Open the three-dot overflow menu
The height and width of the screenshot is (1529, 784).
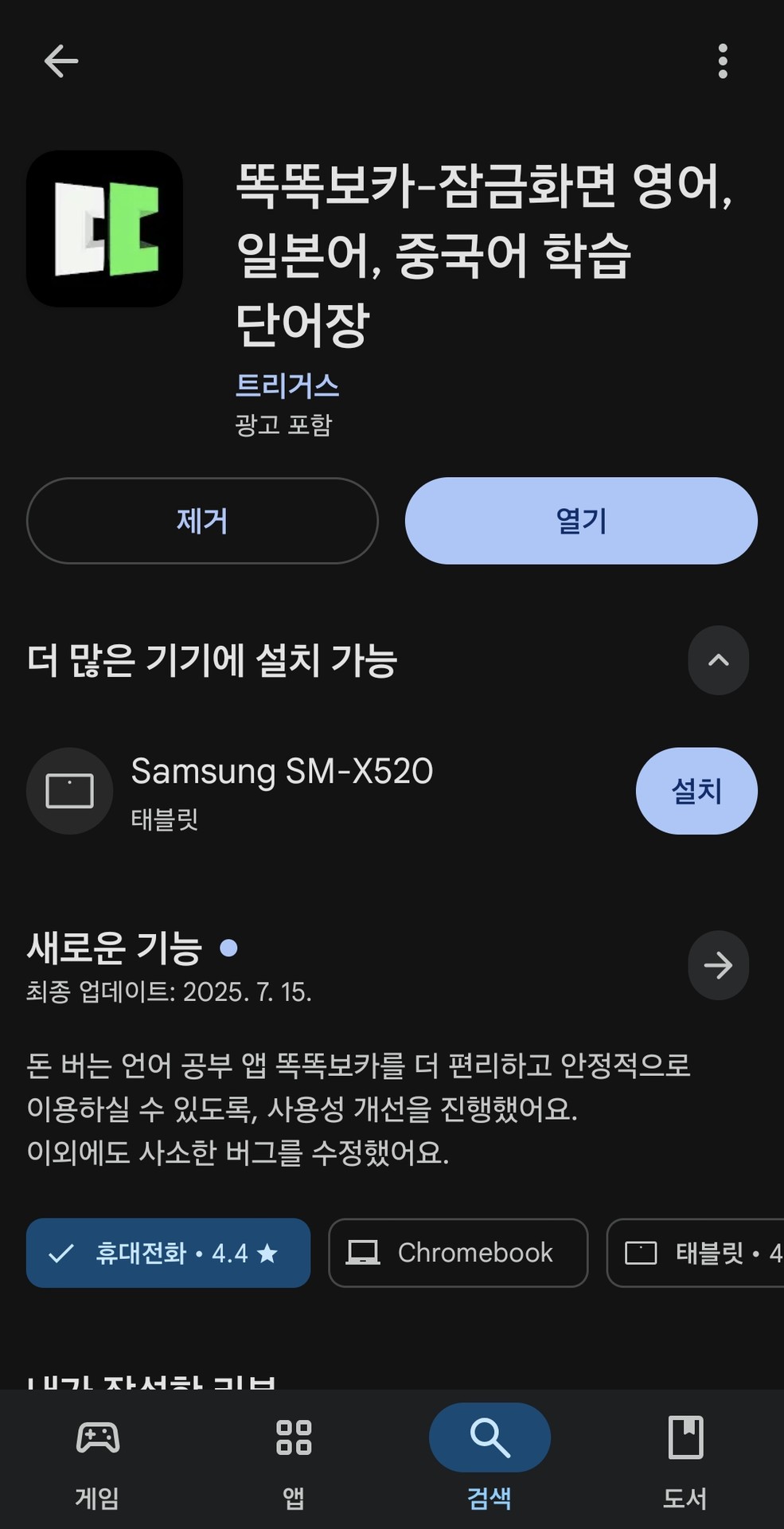[722, 61]
